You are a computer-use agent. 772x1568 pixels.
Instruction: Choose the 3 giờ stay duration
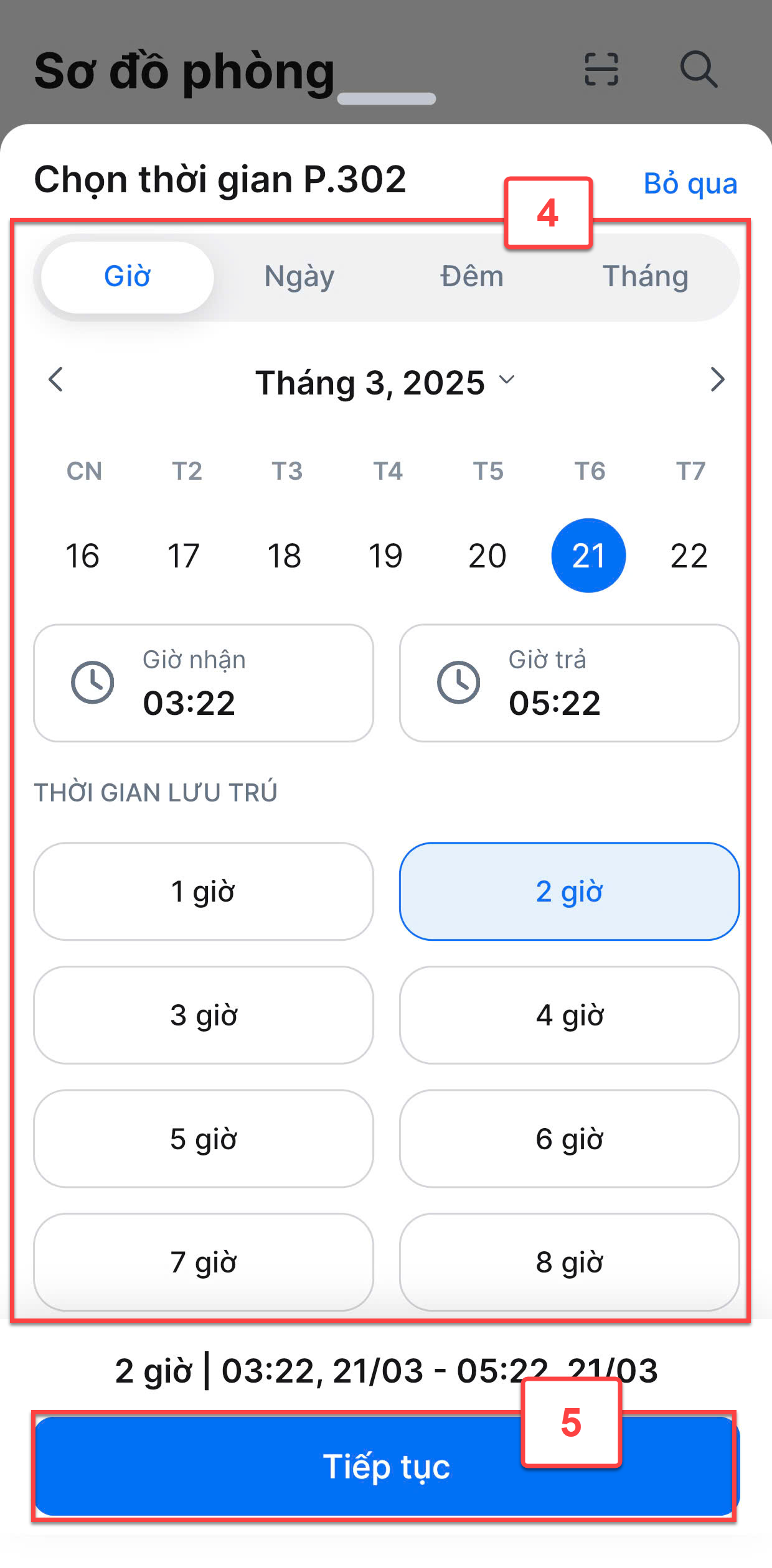point(204,1015)
